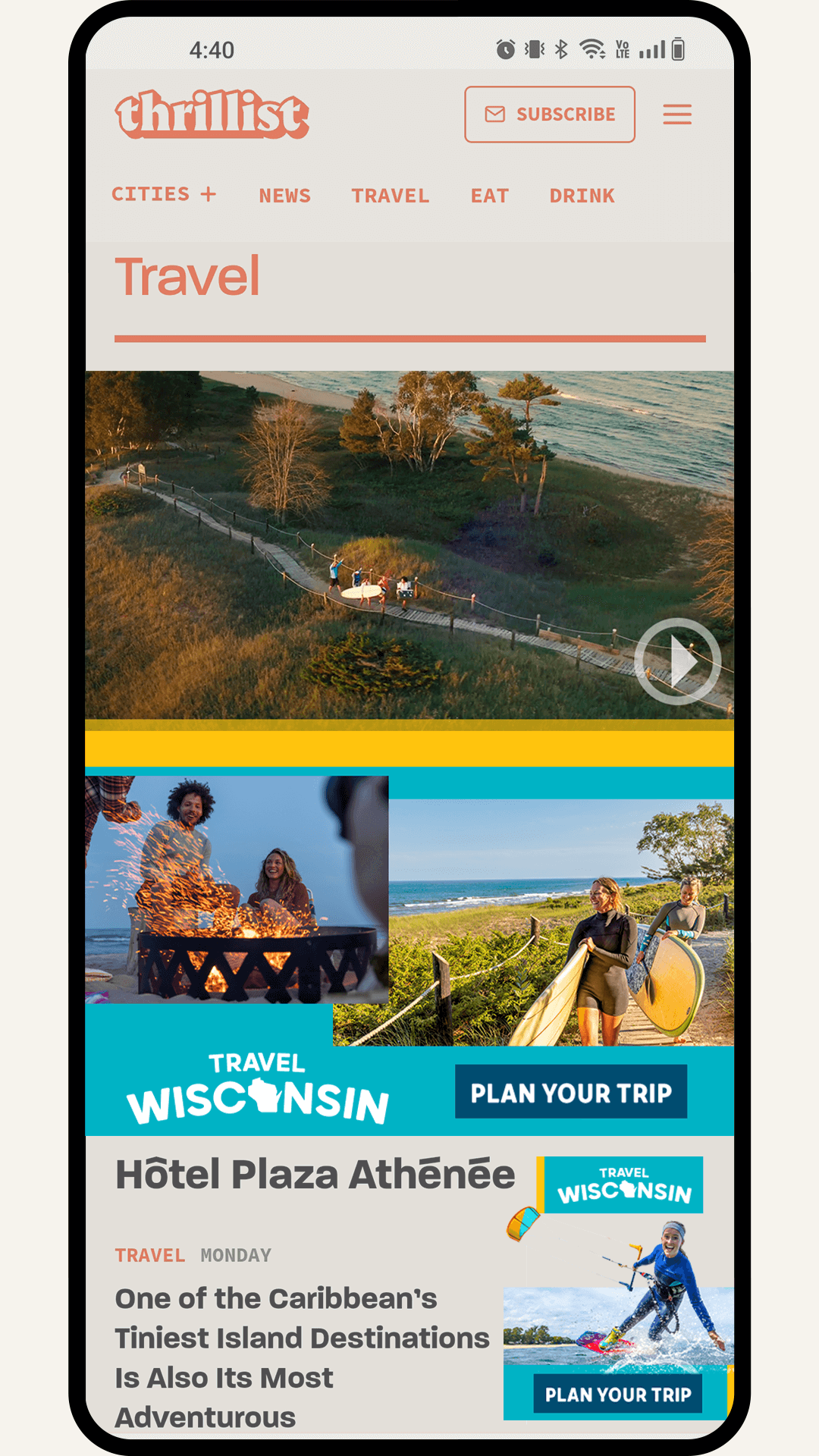Open the Hôtel Plaza Athénée article

coord(315,1175)
